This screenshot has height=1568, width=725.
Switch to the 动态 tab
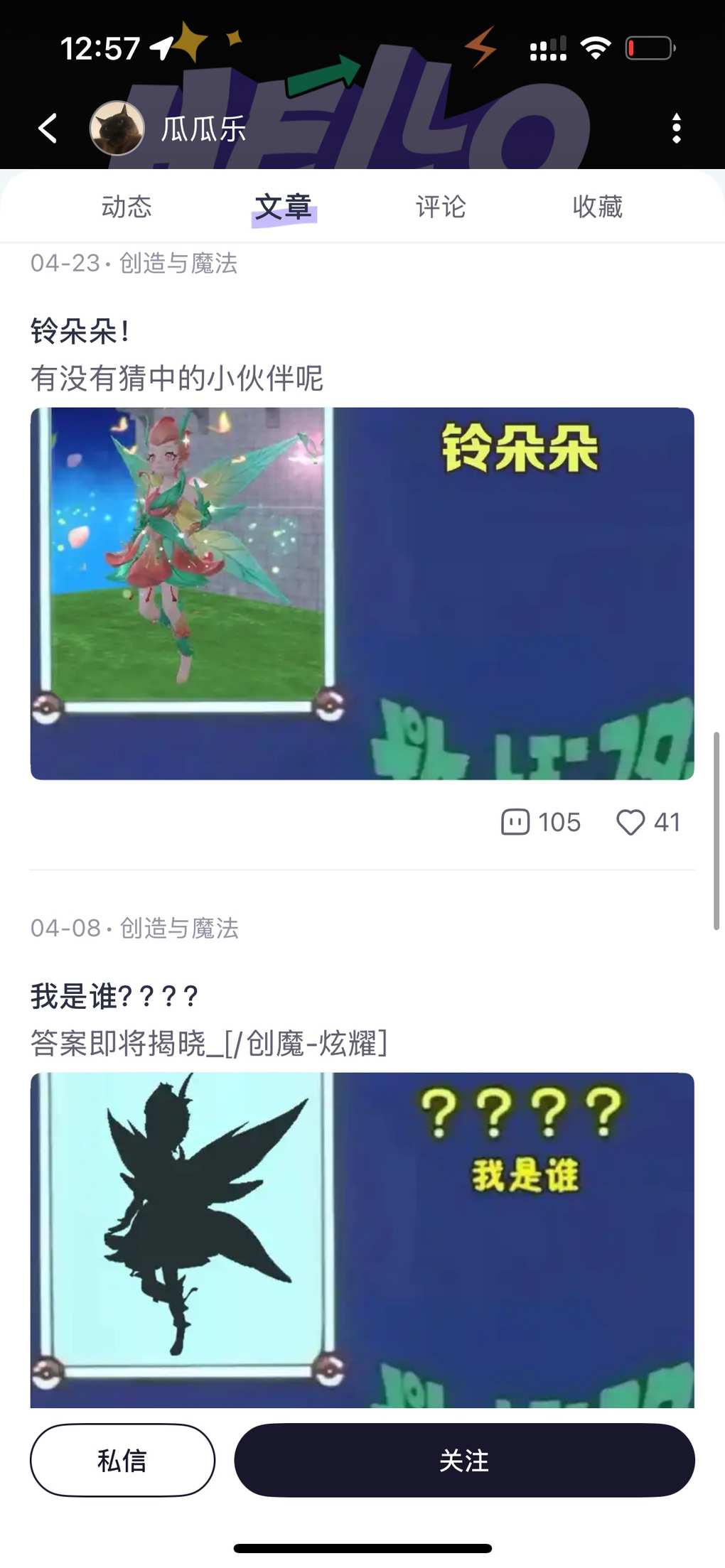click(127, 207)
